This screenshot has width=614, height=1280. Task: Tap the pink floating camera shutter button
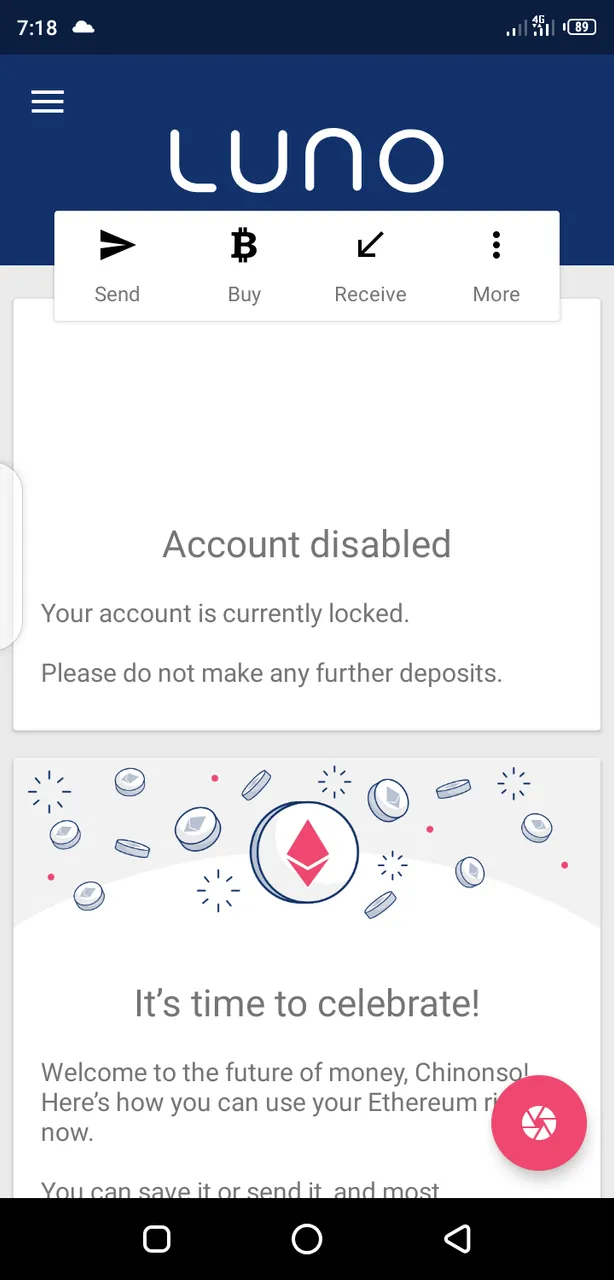[x=538, y=1122]
